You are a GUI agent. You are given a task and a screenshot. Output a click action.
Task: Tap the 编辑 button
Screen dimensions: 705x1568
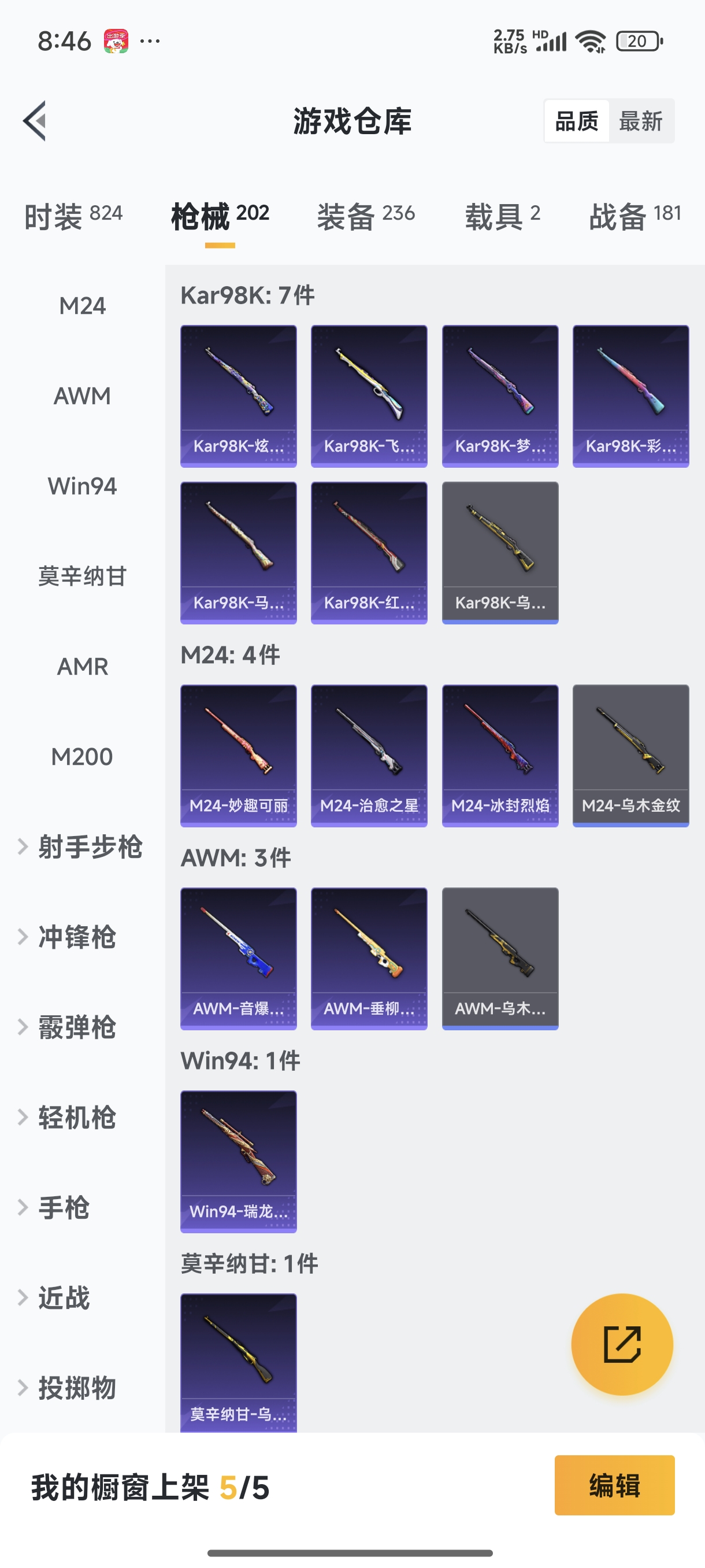pos(614,1485)
